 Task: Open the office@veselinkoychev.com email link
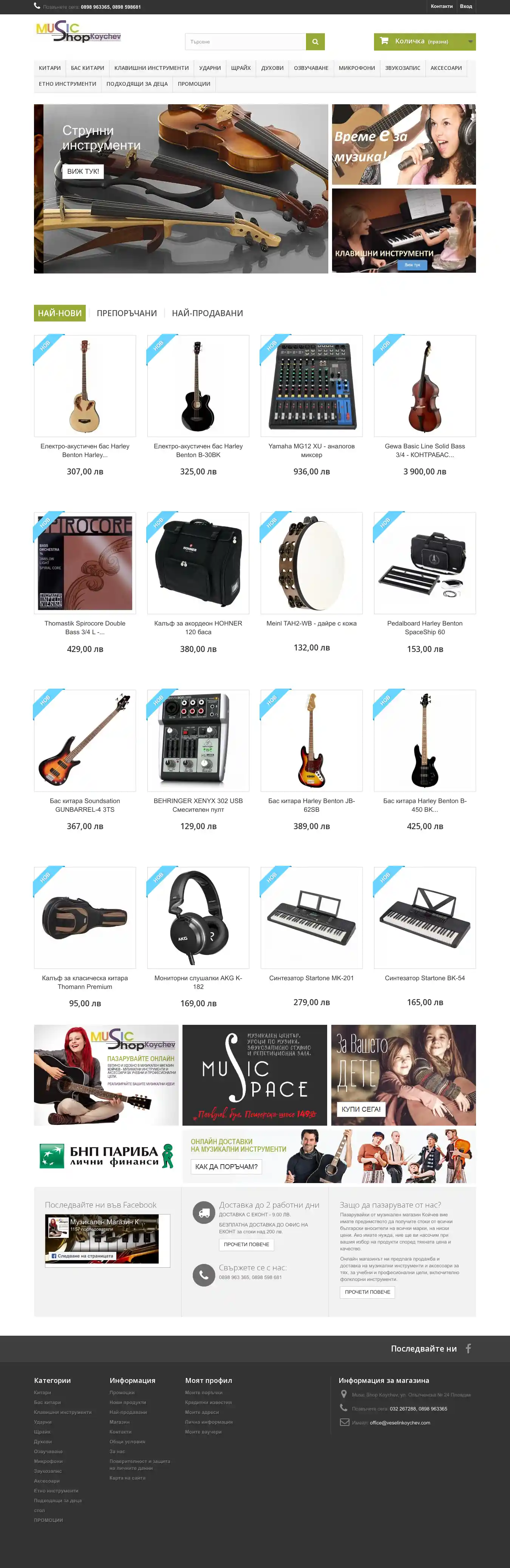pos(400,1423)
